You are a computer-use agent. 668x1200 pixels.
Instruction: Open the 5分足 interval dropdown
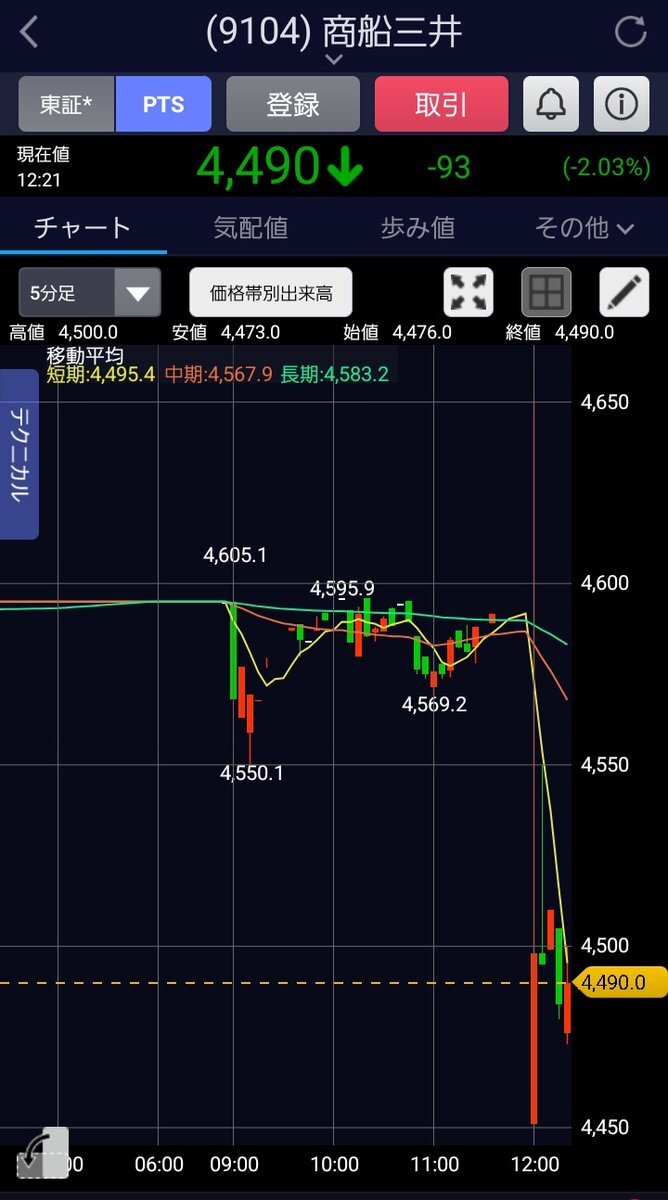90,293
